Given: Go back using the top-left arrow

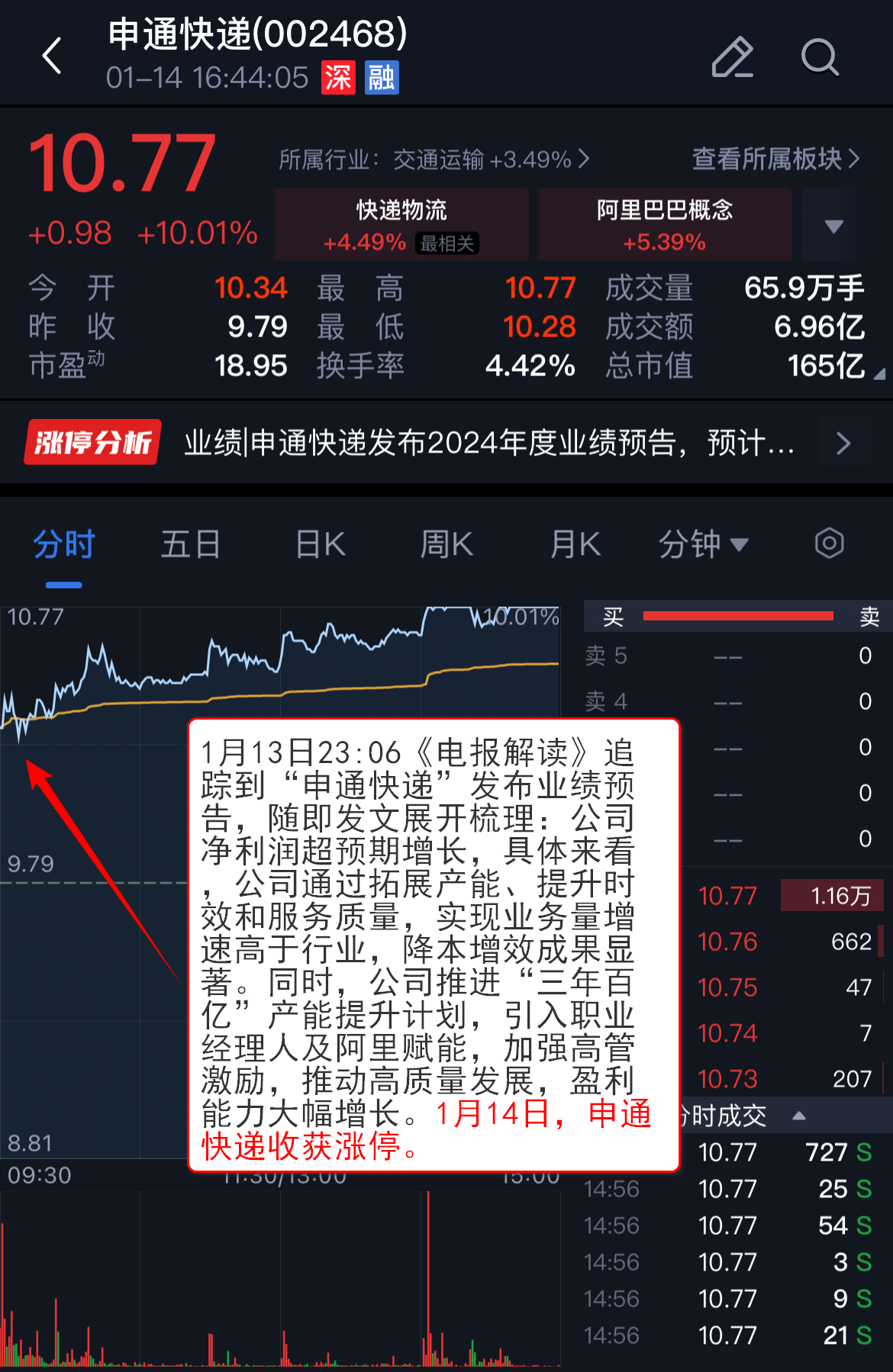Looking at the screenshot, I should click(52, 56).
